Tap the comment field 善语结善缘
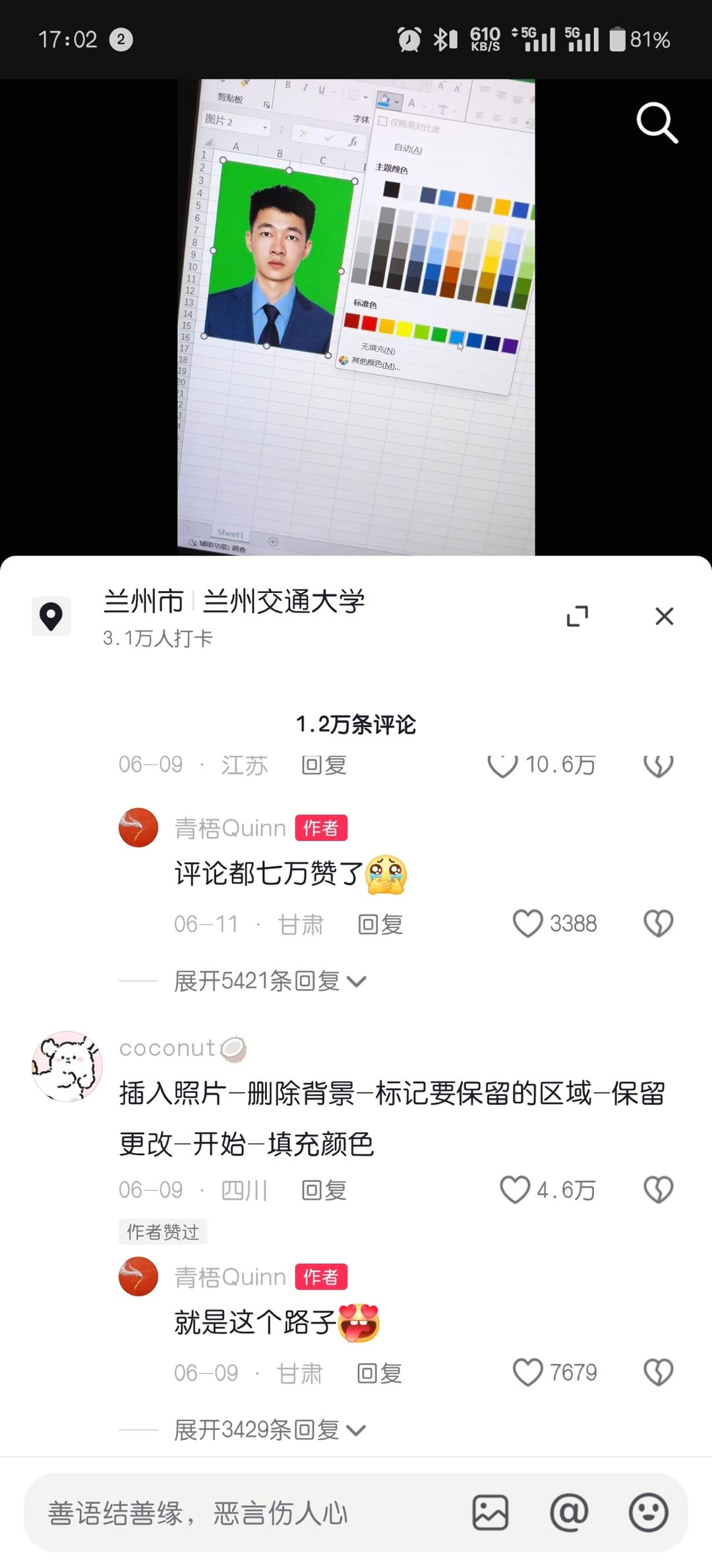712x1568 pixels. 244,1513
